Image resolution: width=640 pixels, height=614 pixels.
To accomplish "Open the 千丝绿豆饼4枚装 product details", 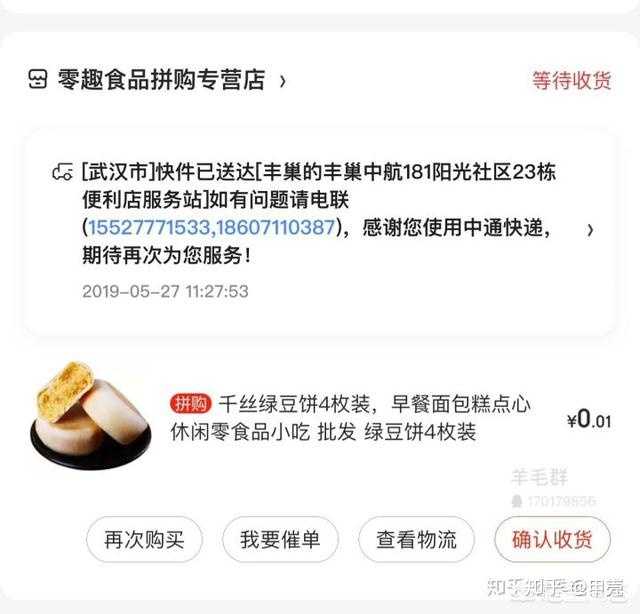I will click(x=350, y=418).
